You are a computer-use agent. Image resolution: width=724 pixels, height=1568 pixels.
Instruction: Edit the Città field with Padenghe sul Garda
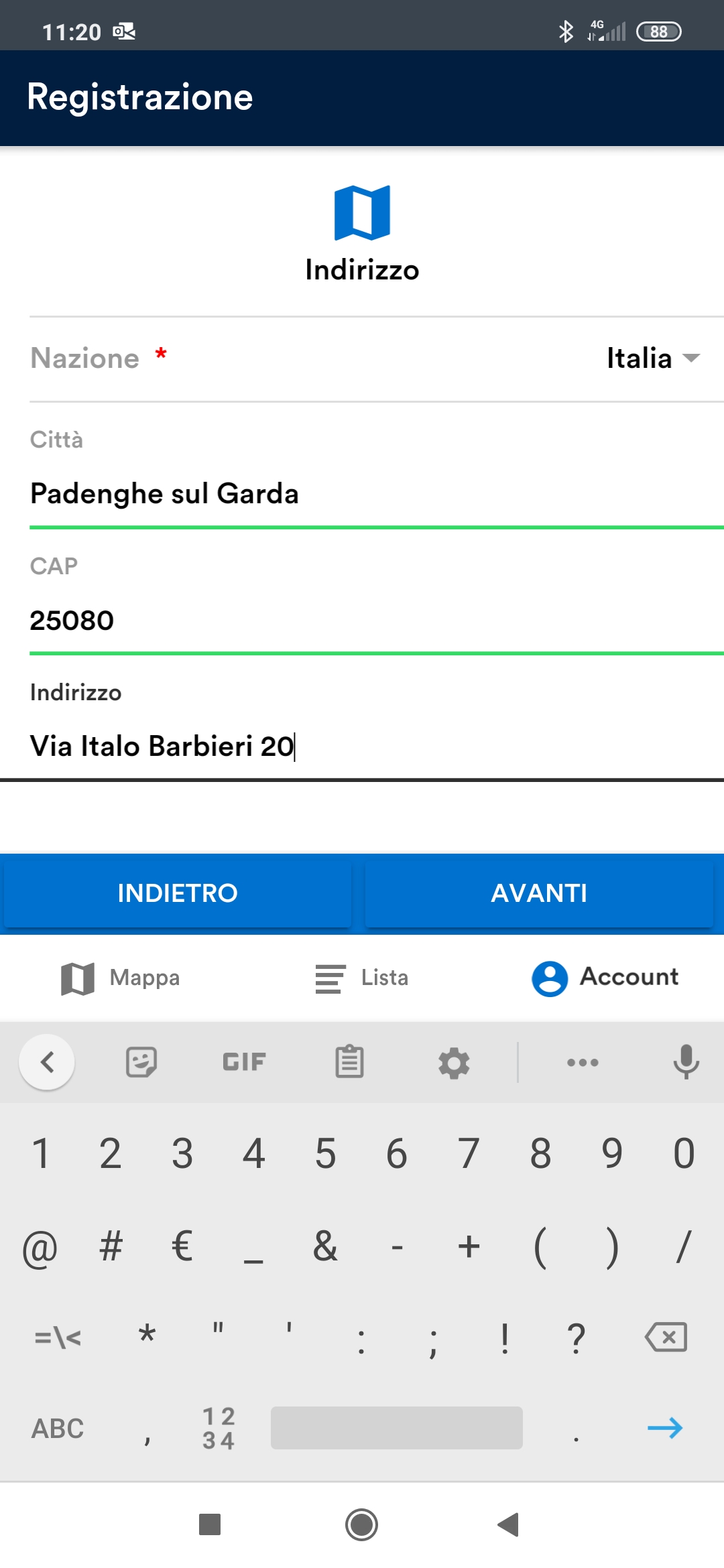377,494
